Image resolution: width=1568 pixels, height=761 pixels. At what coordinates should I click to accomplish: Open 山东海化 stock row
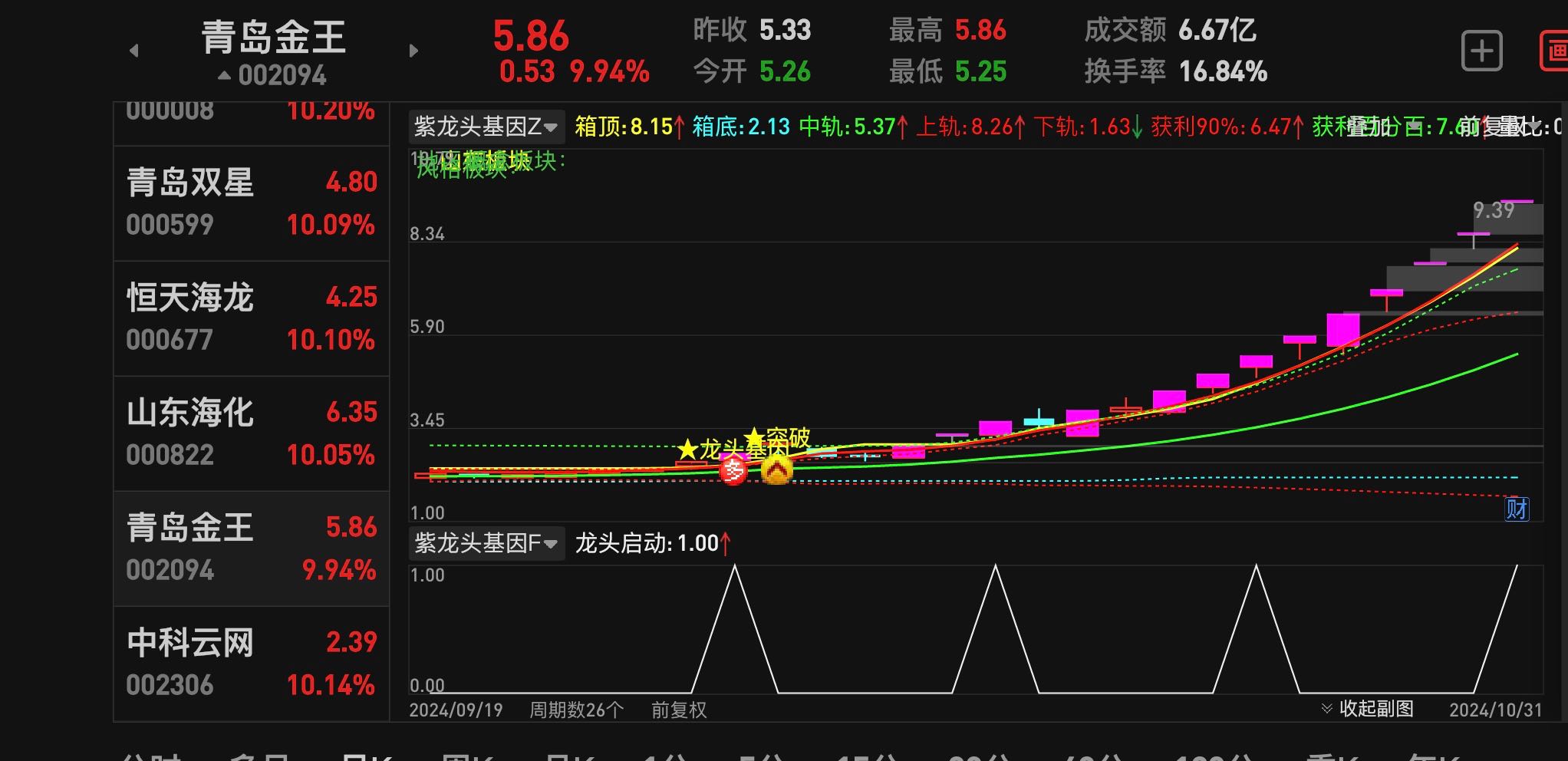tap(252, 433)
